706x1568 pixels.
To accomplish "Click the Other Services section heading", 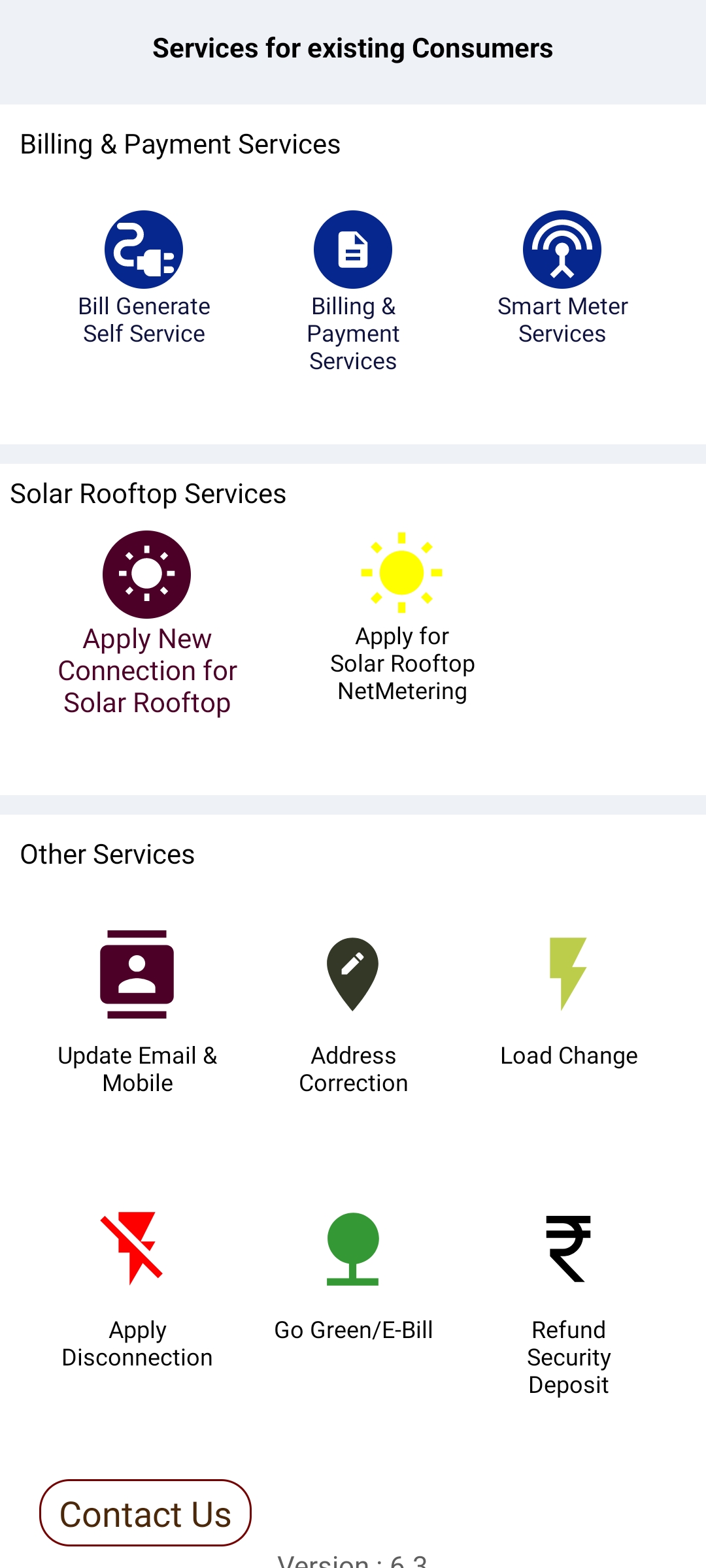I will click(107, 854).
